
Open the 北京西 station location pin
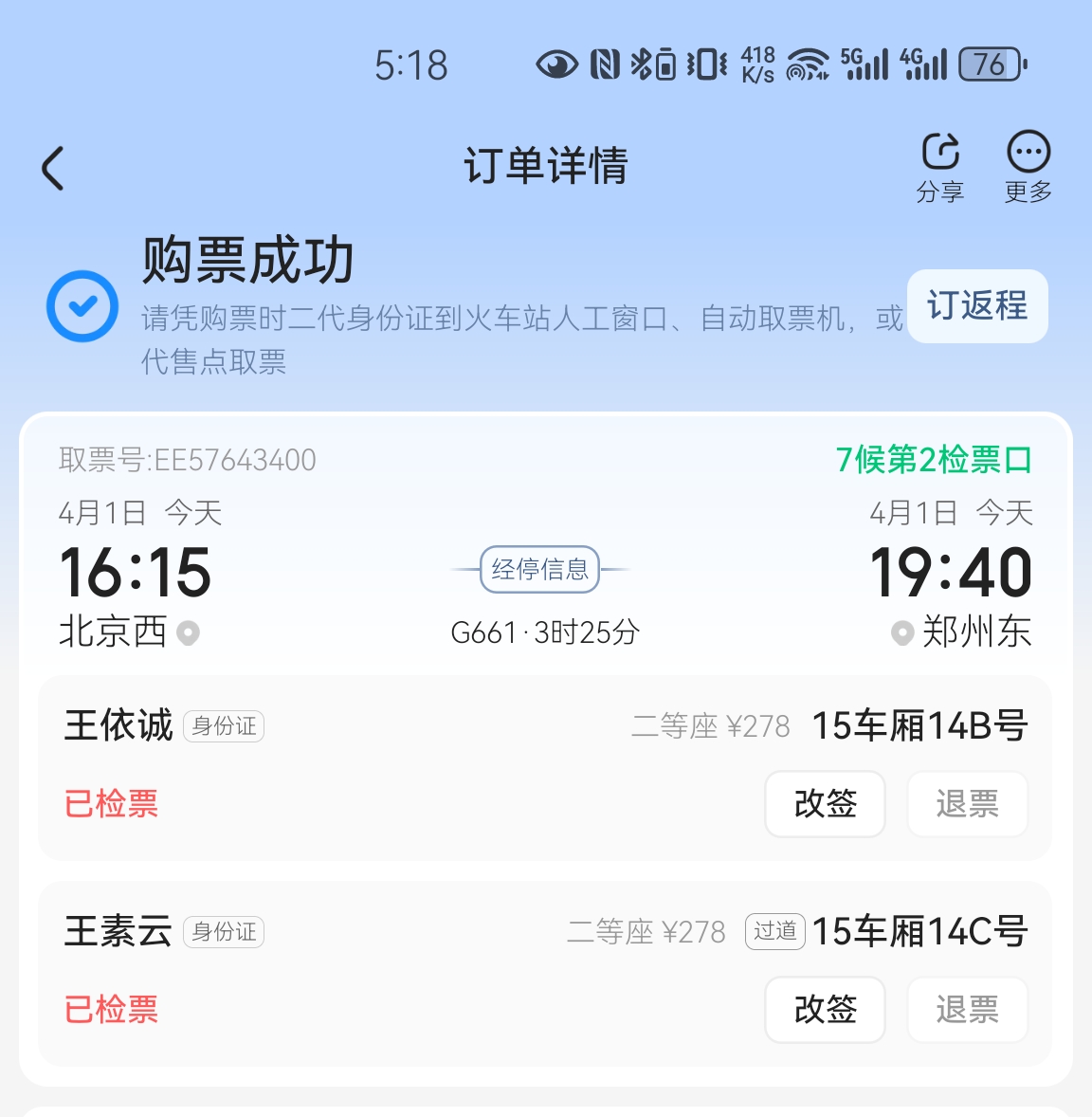(189, 632)
